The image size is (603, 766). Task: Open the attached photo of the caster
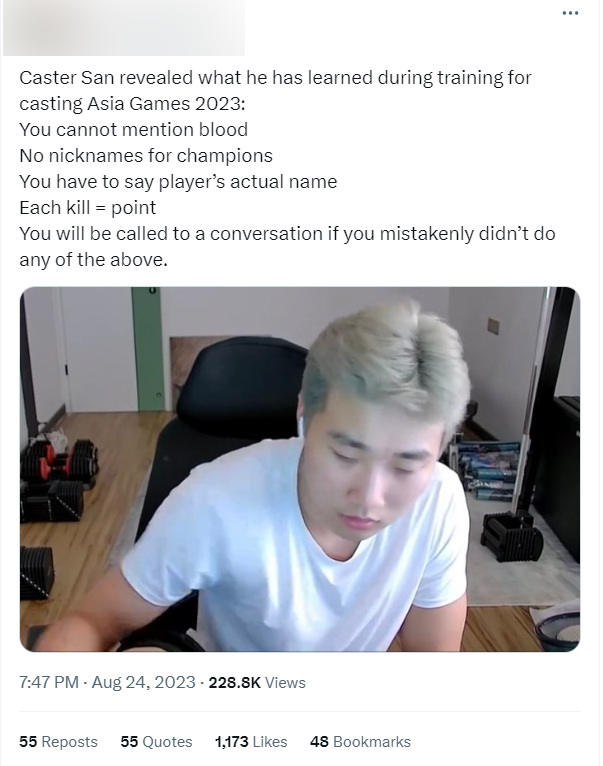tap(300, 469)
